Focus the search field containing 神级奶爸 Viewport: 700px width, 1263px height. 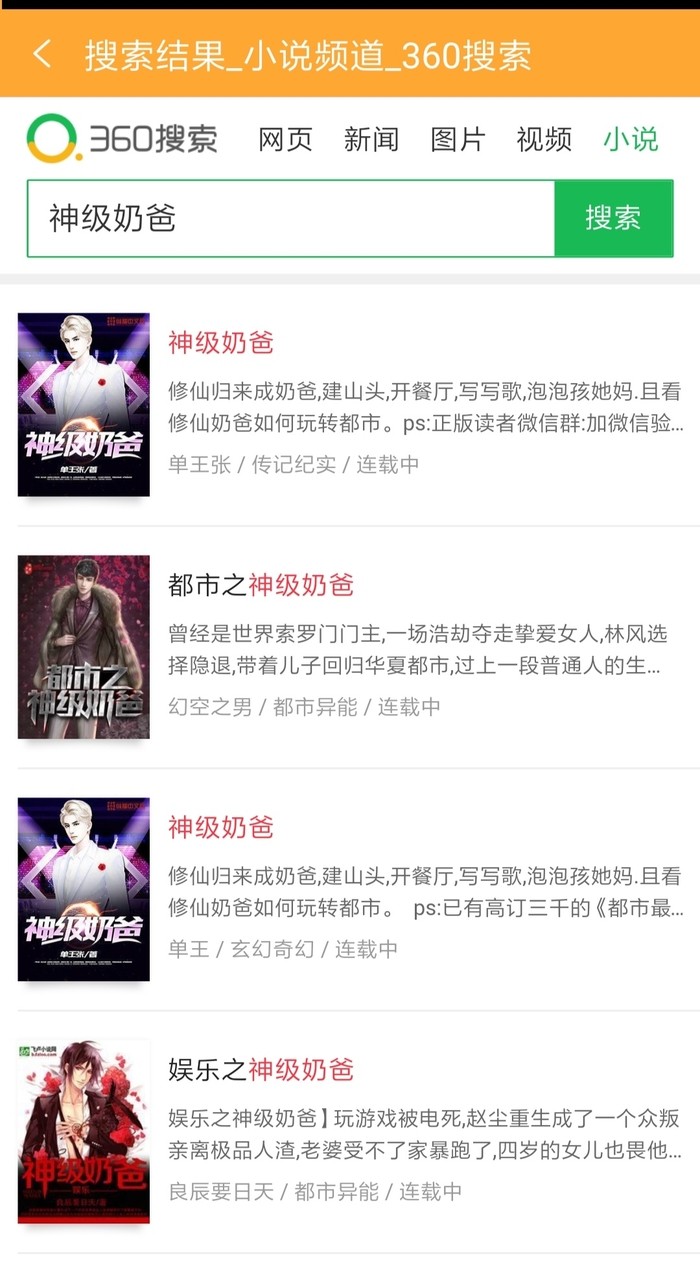(x=290, y=218)
